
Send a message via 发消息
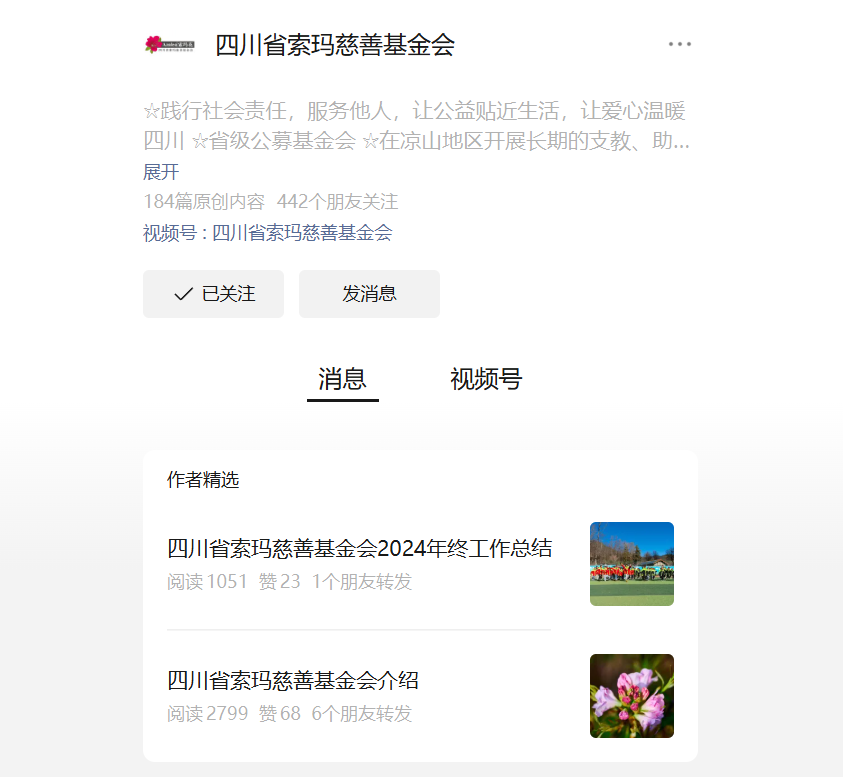369,294
